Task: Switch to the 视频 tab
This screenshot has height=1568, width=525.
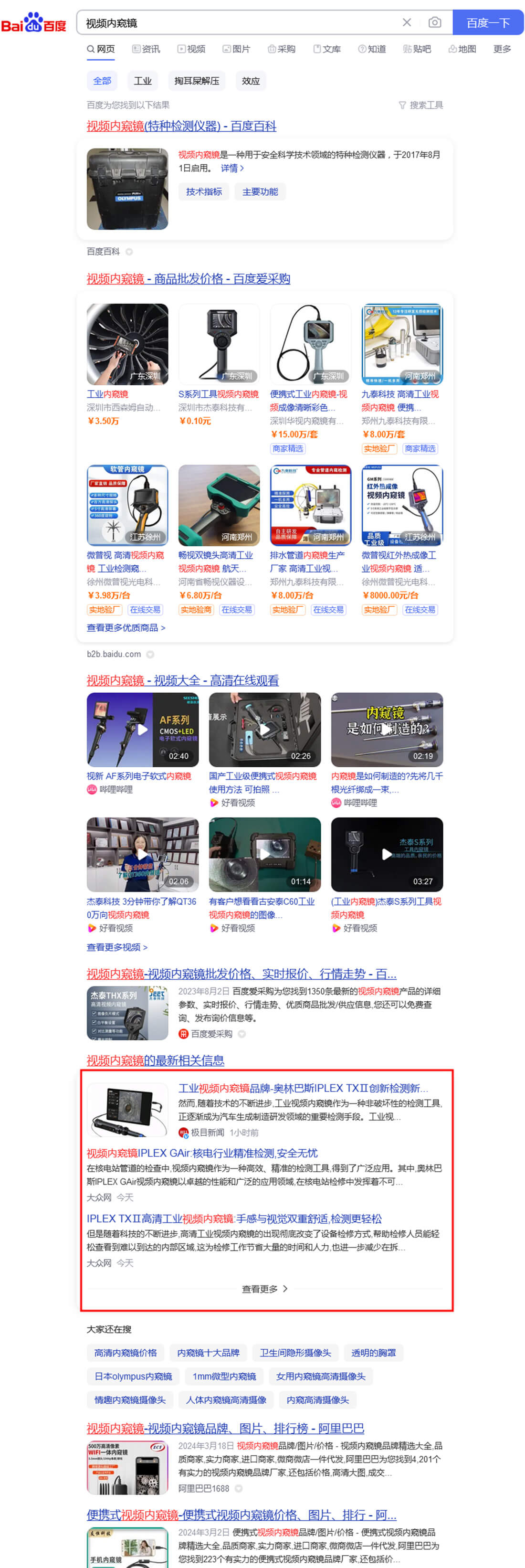Action: click(x=191, y=49)
